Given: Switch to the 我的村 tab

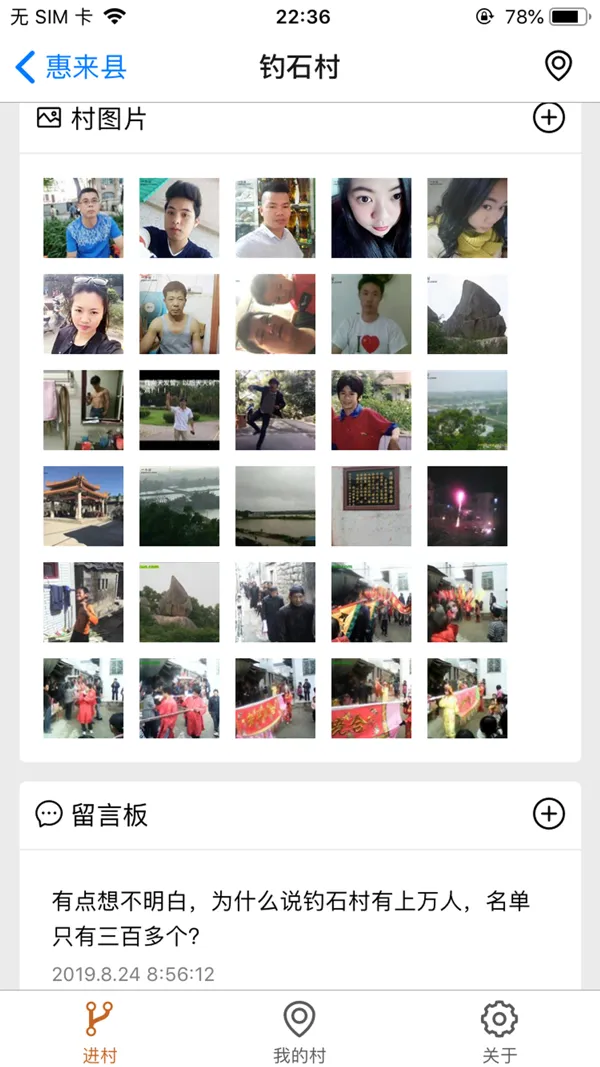Looking at the screenshot, I should tap(299, 1032).
